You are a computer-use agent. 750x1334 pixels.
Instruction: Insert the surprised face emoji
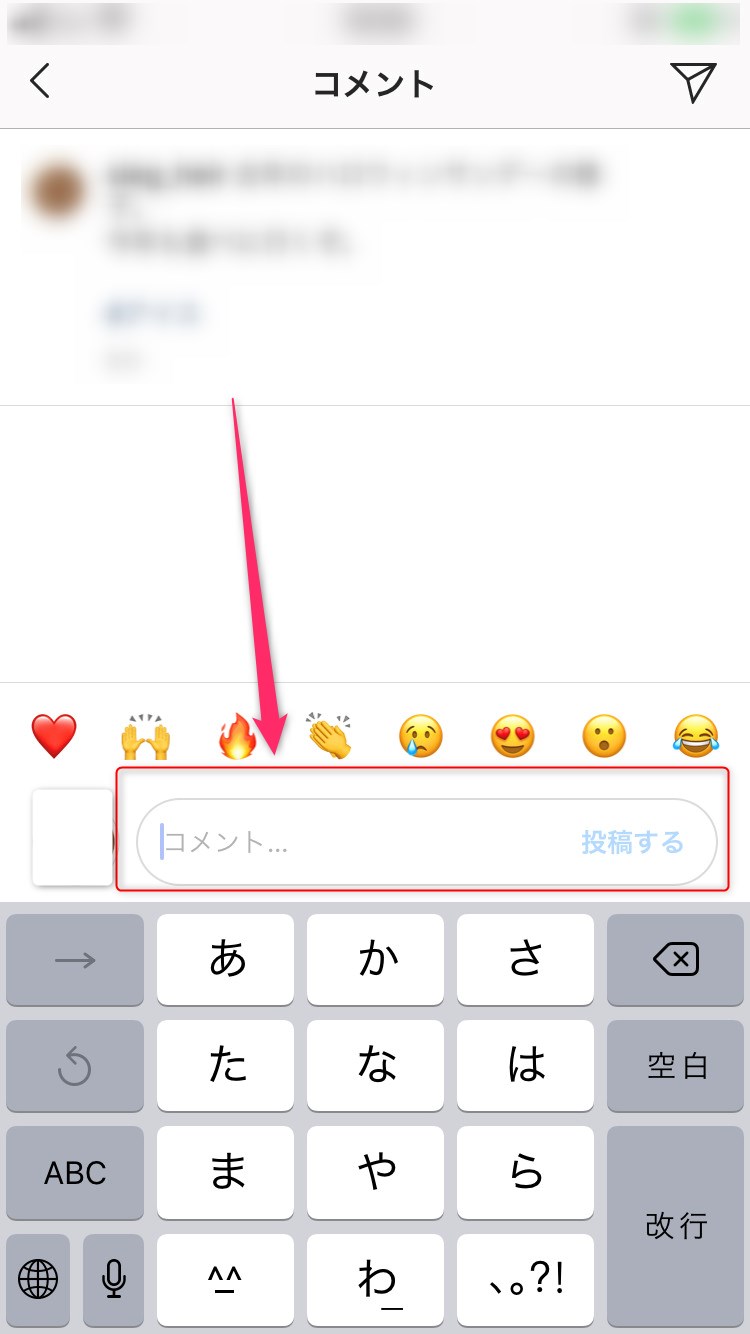[605, 737]
